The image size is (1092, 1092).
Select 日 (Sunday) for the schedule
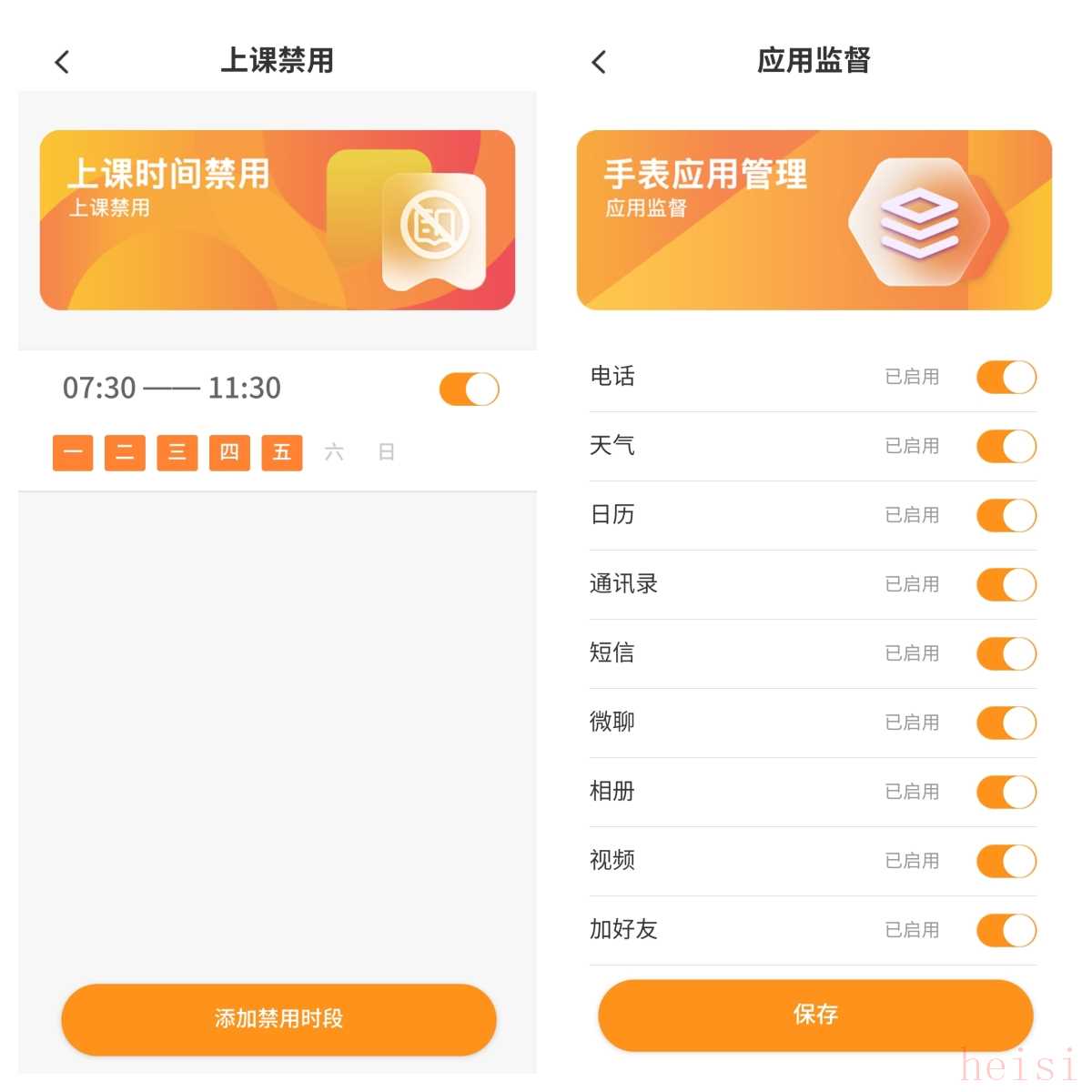click(x=386, y=452)
